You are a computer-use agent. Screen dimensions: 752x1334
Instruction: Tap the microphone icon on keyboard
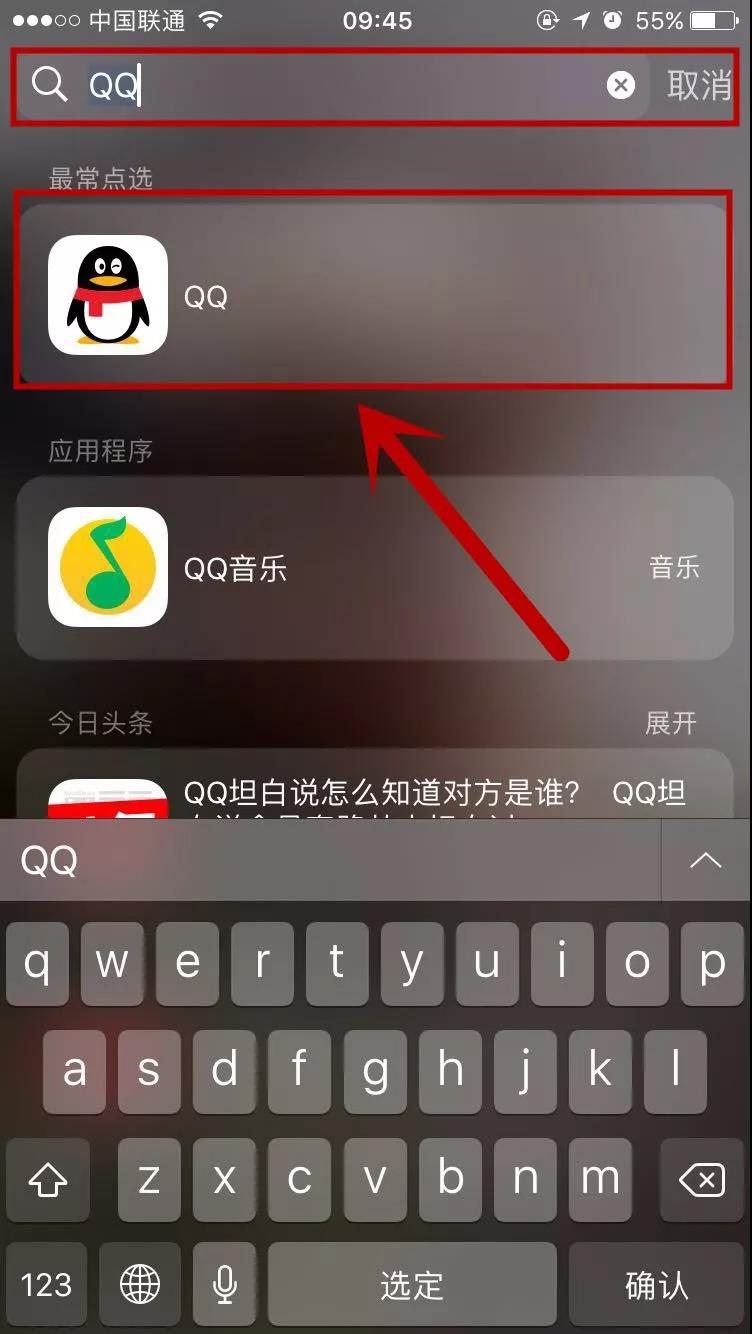tap(224, 1285)
